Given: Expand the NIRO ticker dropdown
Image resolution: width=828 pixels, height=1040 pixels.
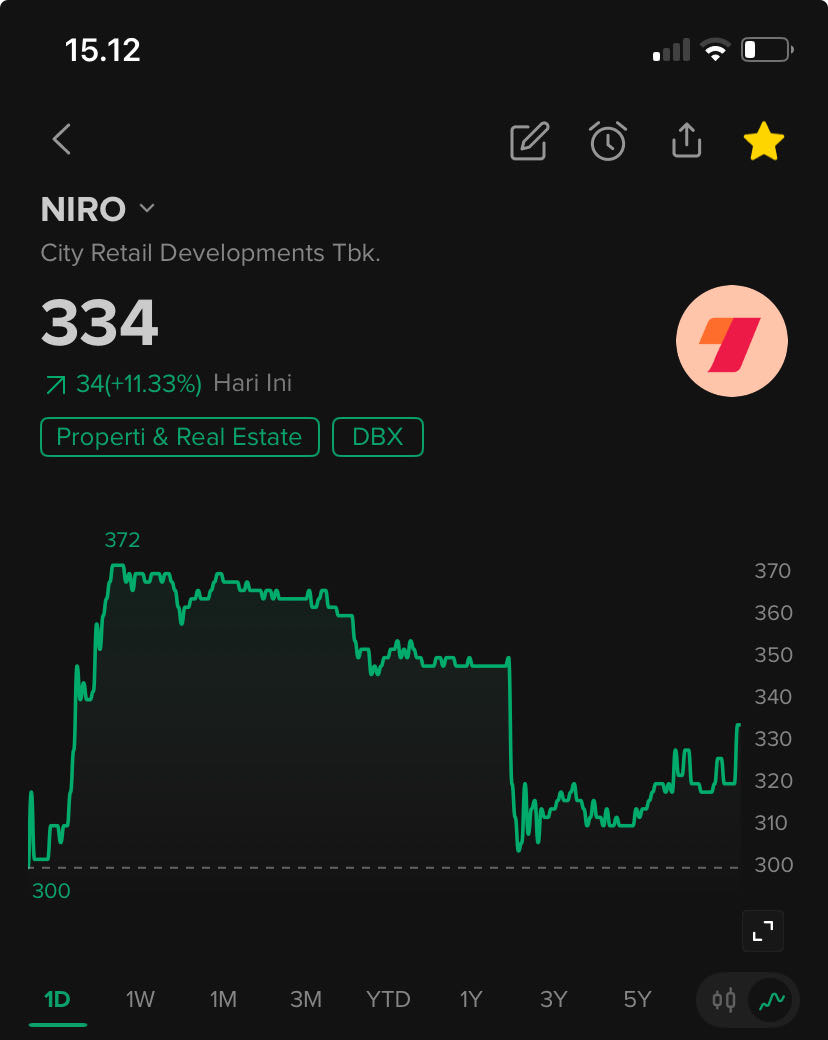Looking at the screenshot, I should pos(147,209).
